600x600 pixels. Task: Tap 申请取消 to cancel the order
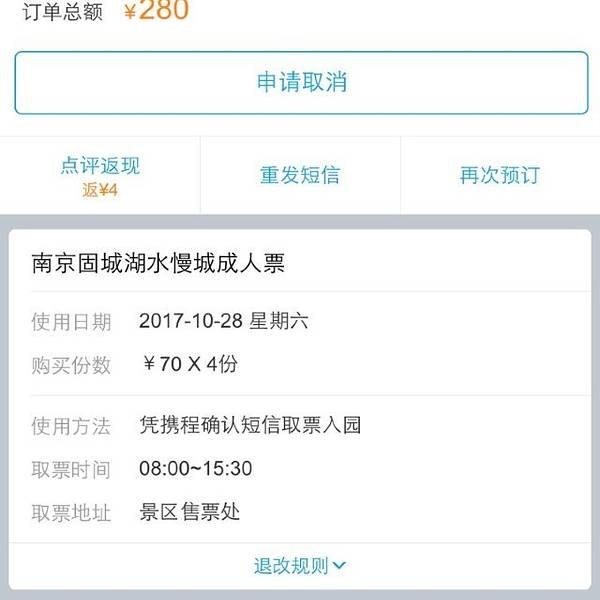point(301,83)
